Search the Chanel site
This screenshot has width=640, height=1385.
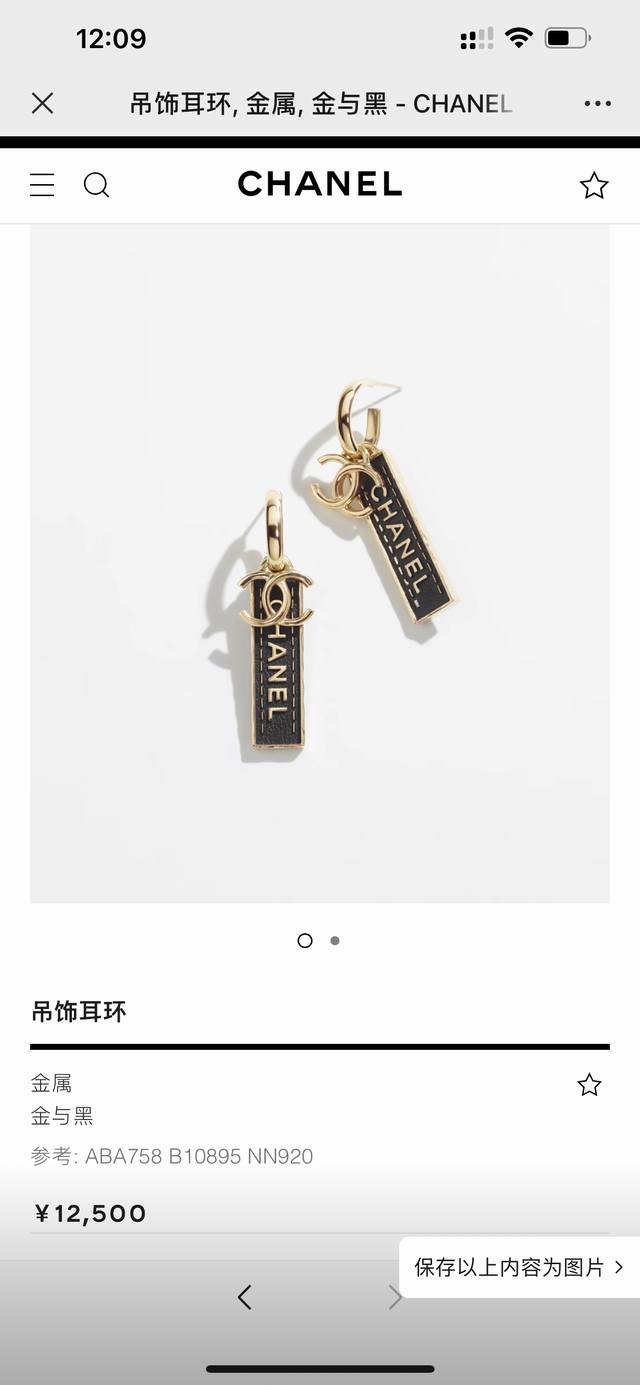coord(96,185)
